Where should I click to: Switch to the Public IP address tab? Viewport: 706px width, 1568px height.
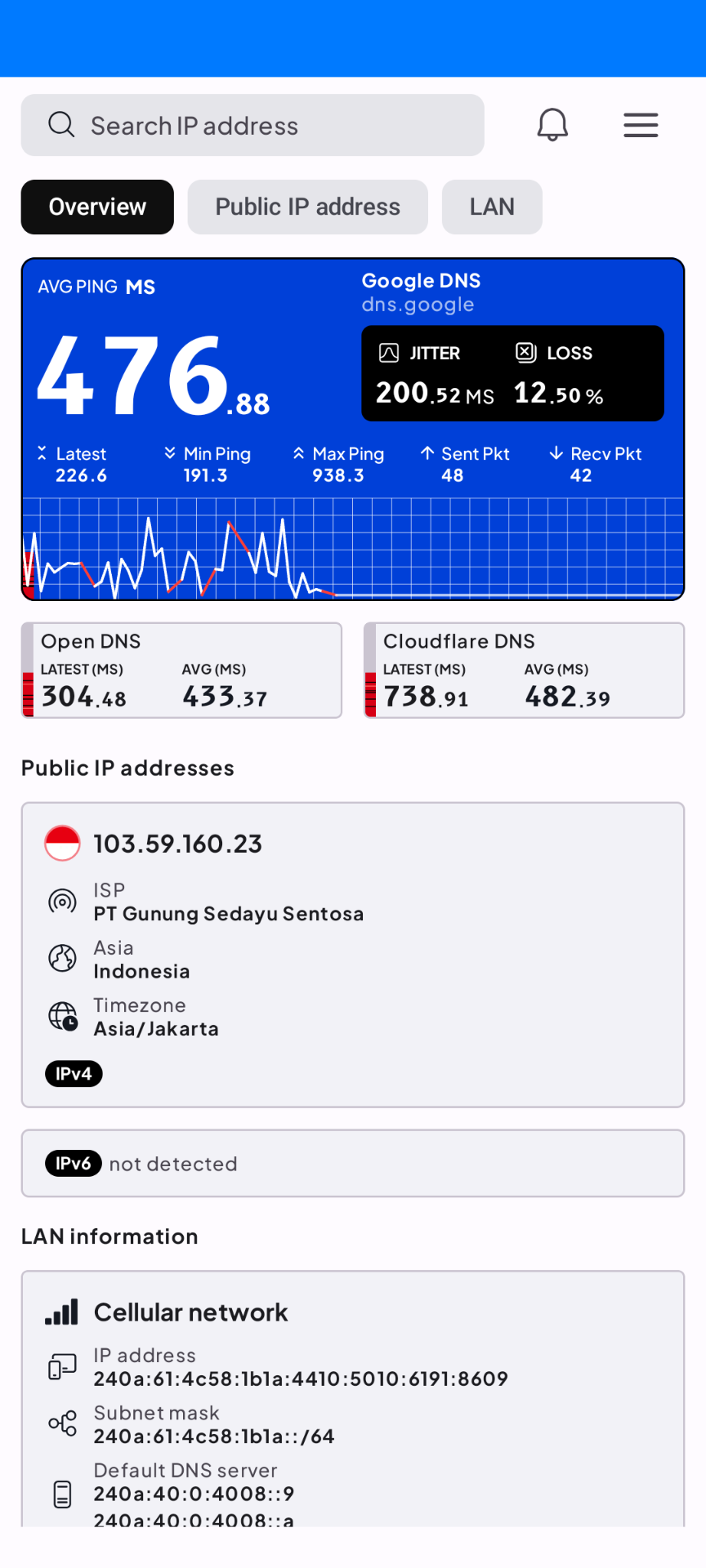click(x=307, y=207)
